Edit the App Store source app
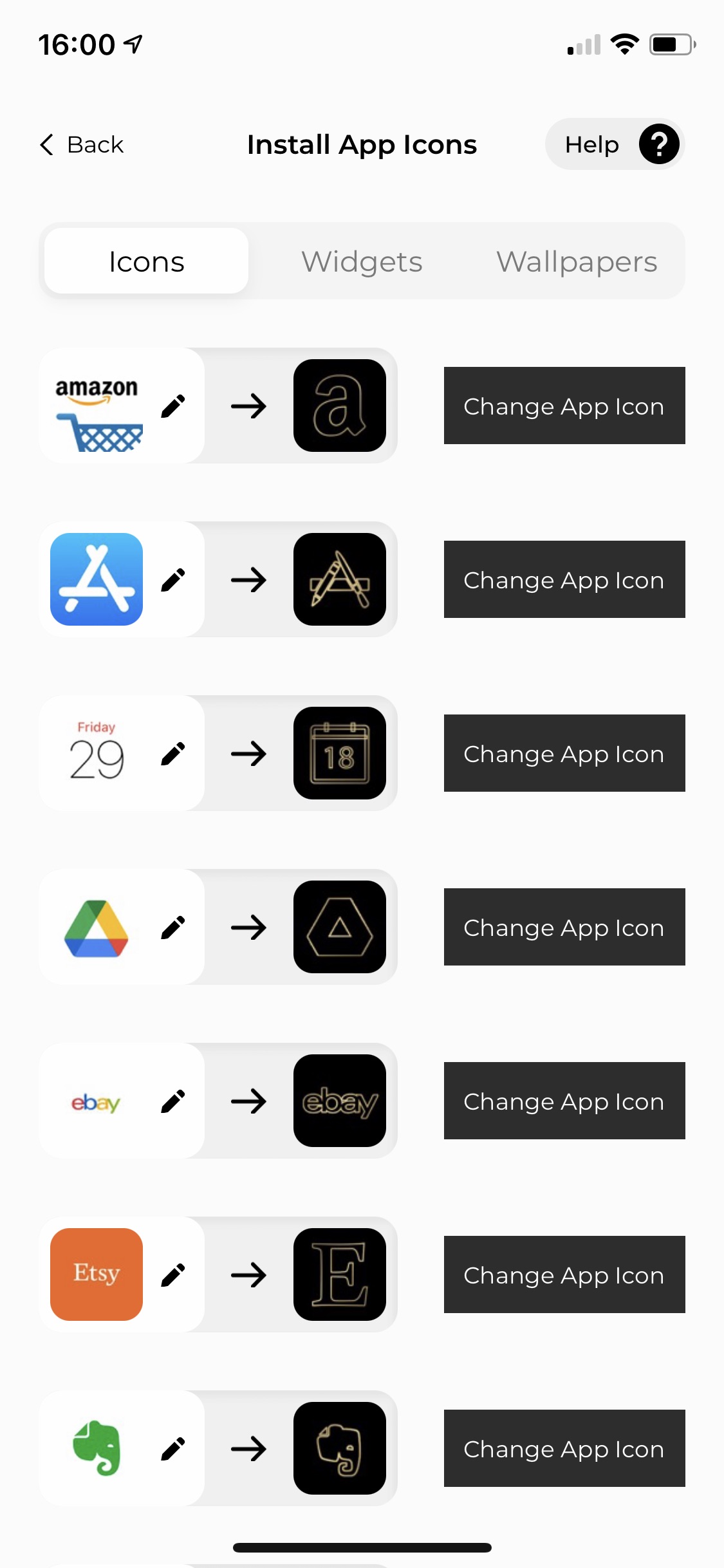 click(173, 580)
